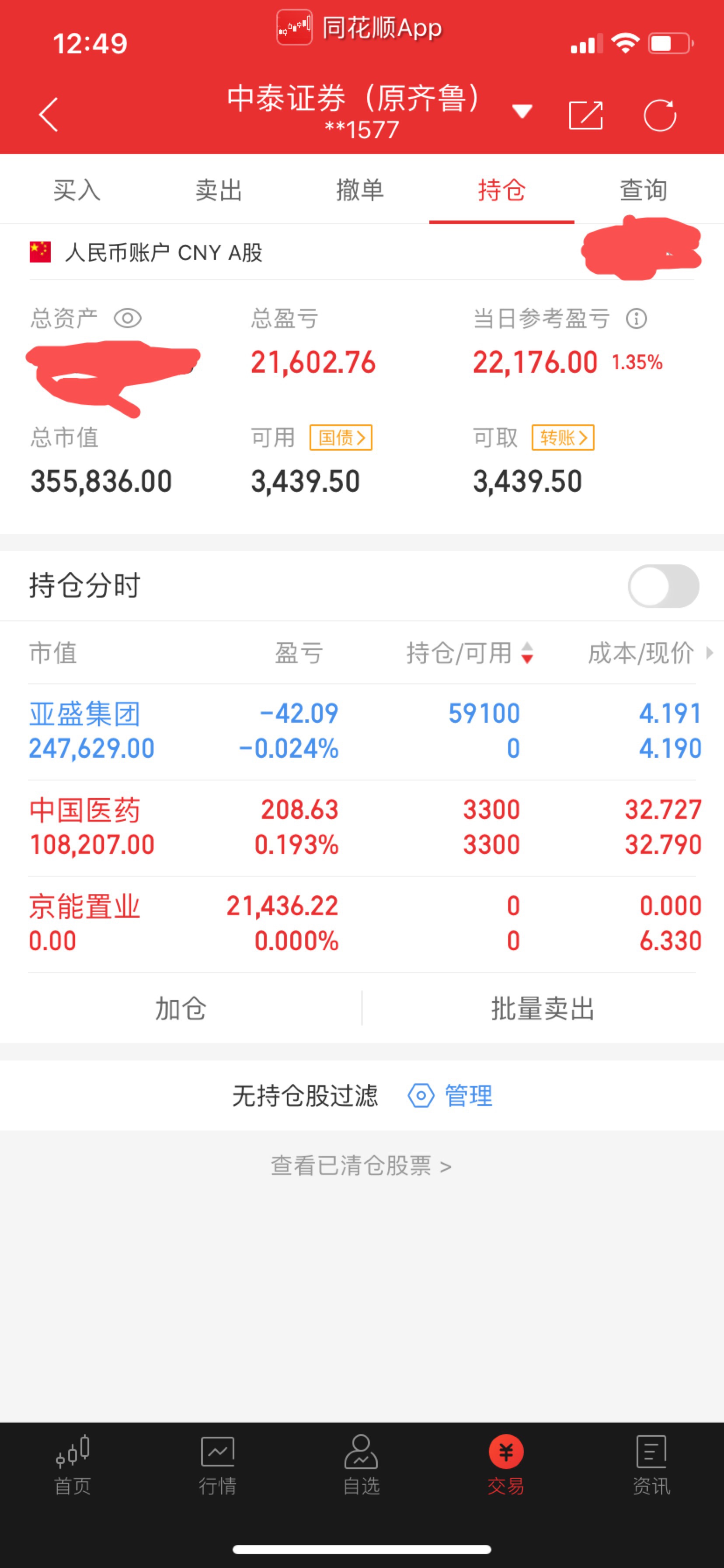
Task: Open the 中国医药 holding row
Action: coord(362,828)
